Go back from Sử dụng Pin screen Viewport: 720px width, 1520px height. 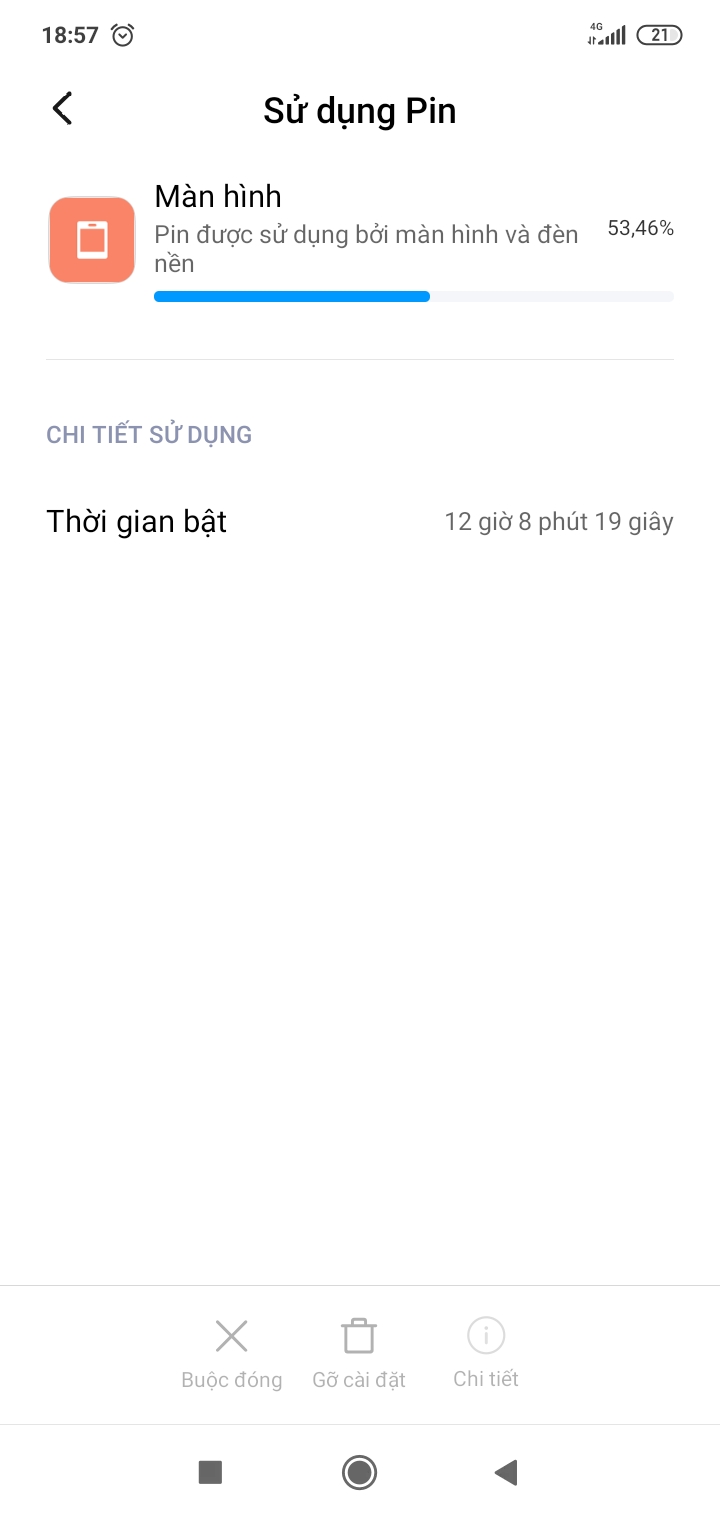pos(62,109)
